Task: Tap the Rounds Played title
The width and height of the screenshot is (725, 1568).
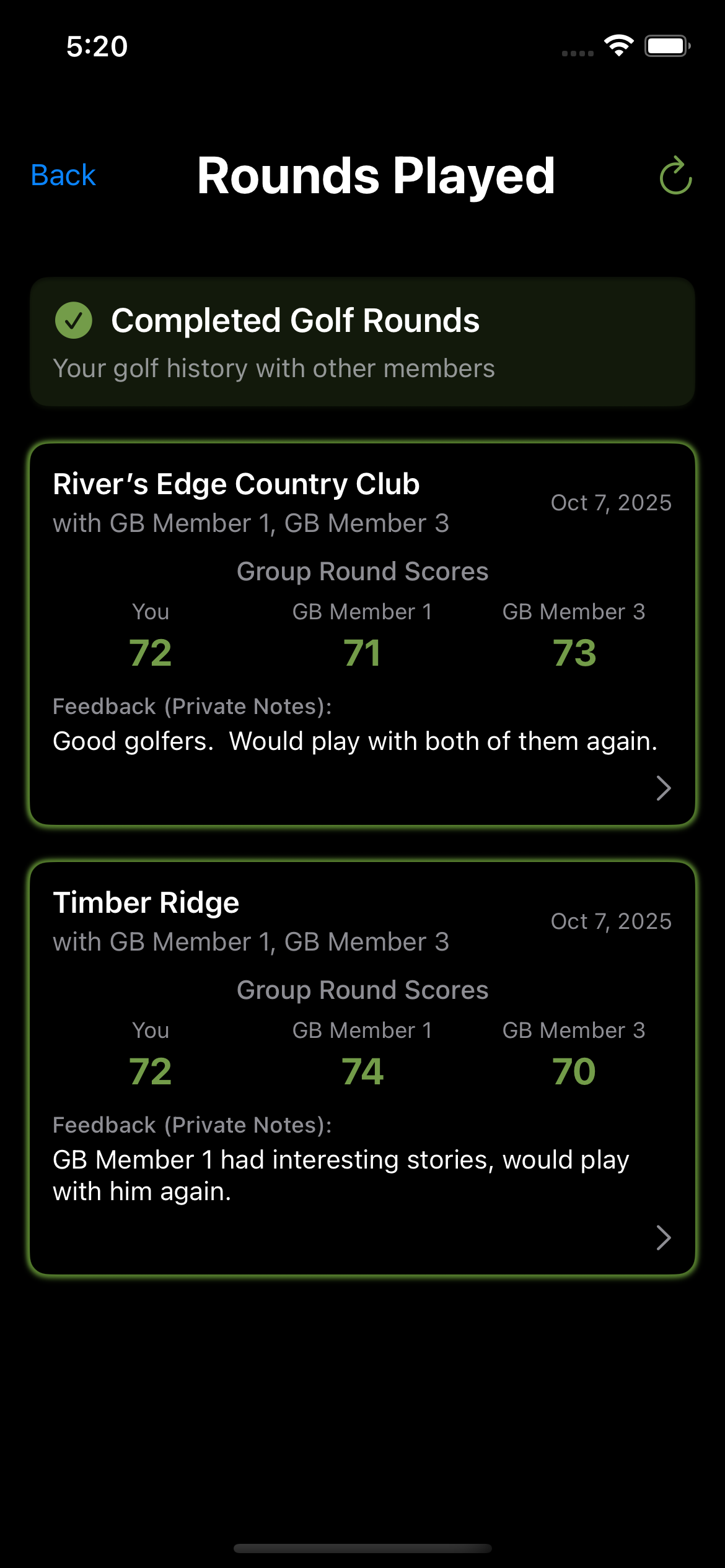Action: pos(375,176)
